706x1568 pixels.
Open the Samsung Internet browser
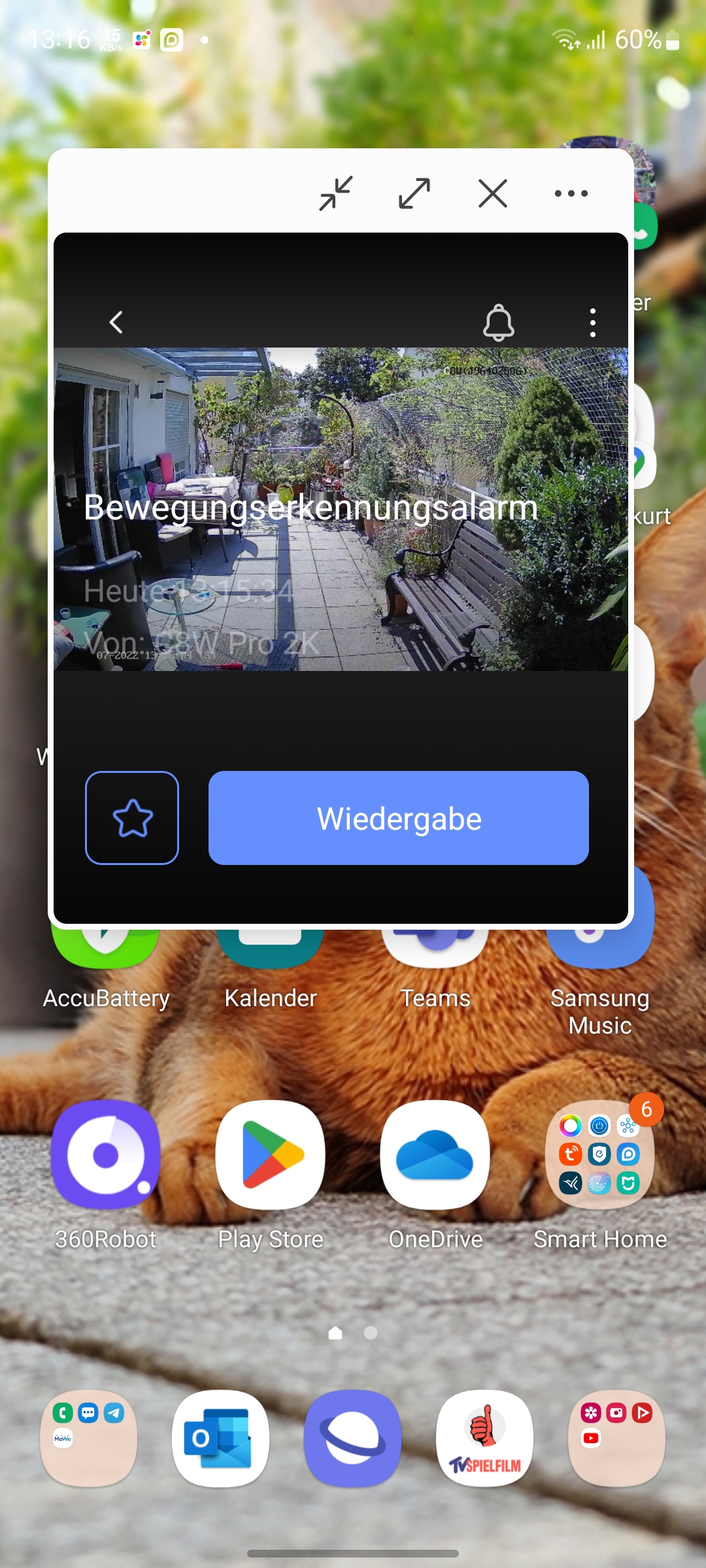click(x=353, y=1438)
